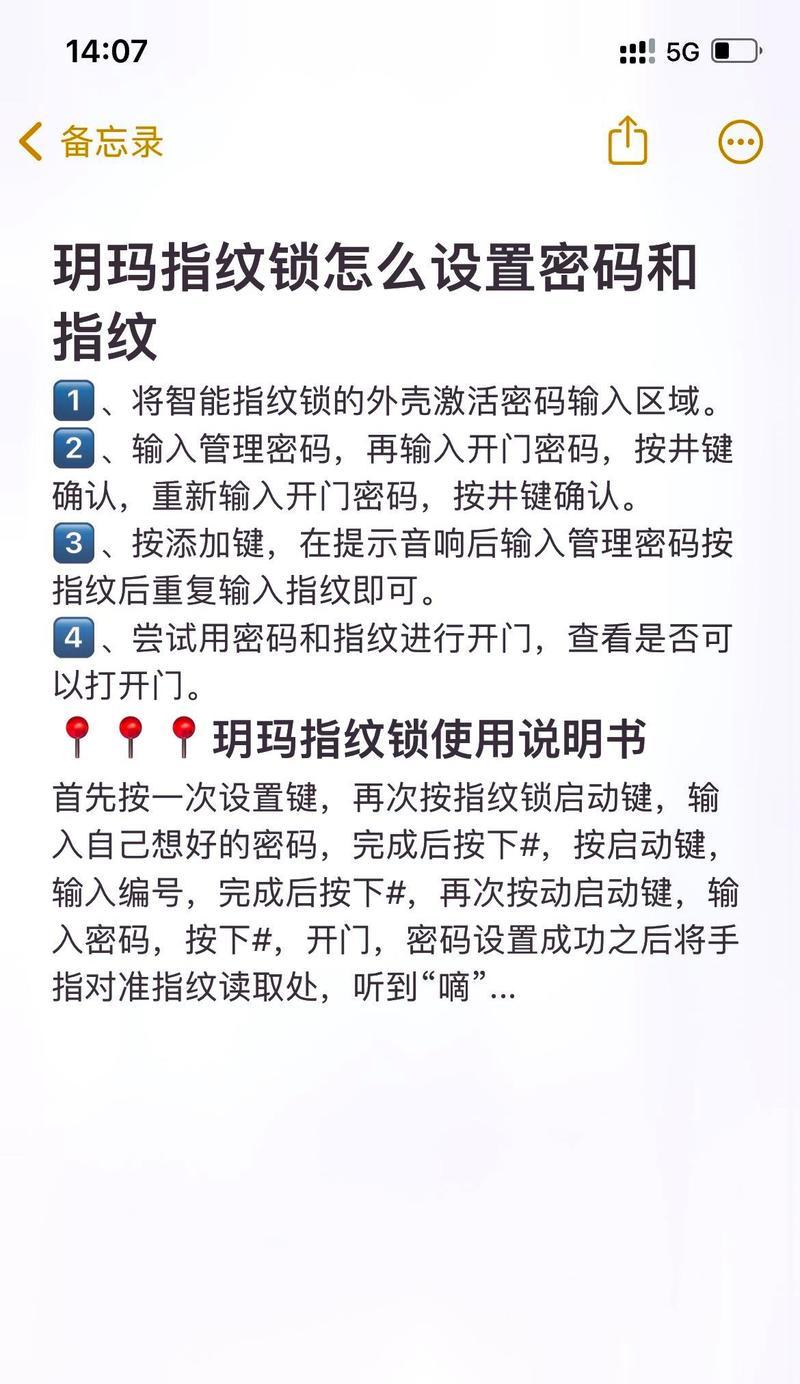Tap the 5G network indicator
The image size is (800, 1384).
click(x=681, y=50)
